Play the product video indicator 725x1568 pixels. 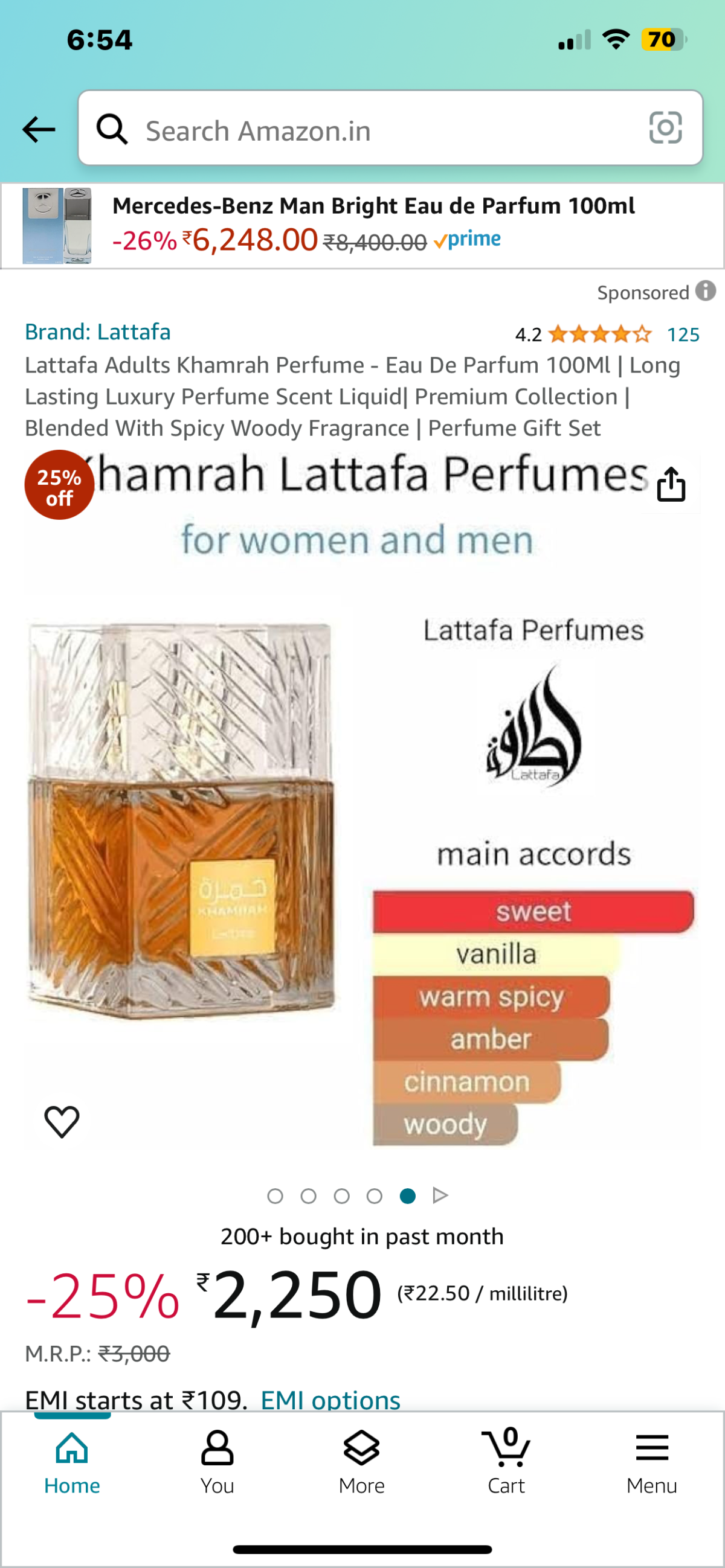coord(440,1196)
